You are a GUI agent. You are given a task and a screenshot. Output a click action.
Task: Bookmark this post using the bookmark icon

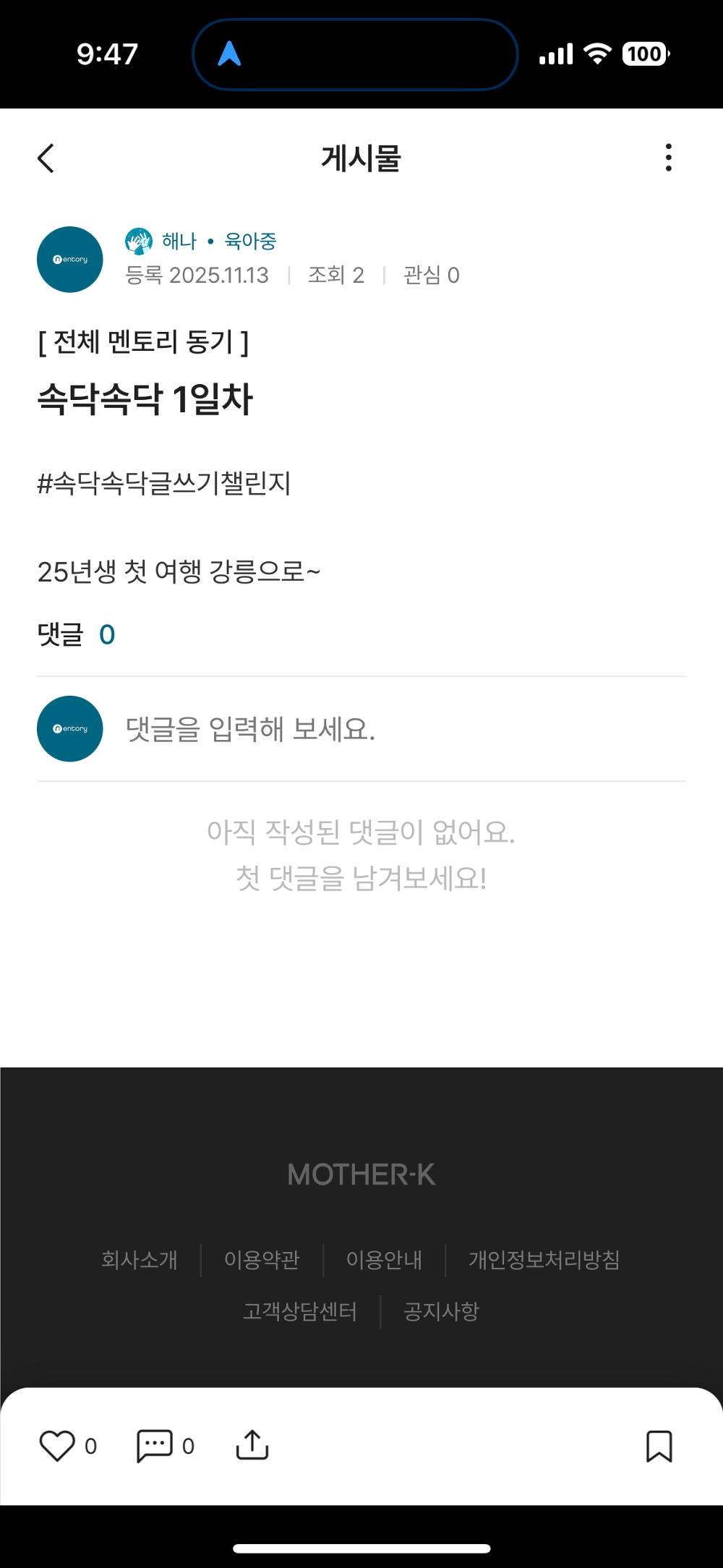tap(660, 1447)
